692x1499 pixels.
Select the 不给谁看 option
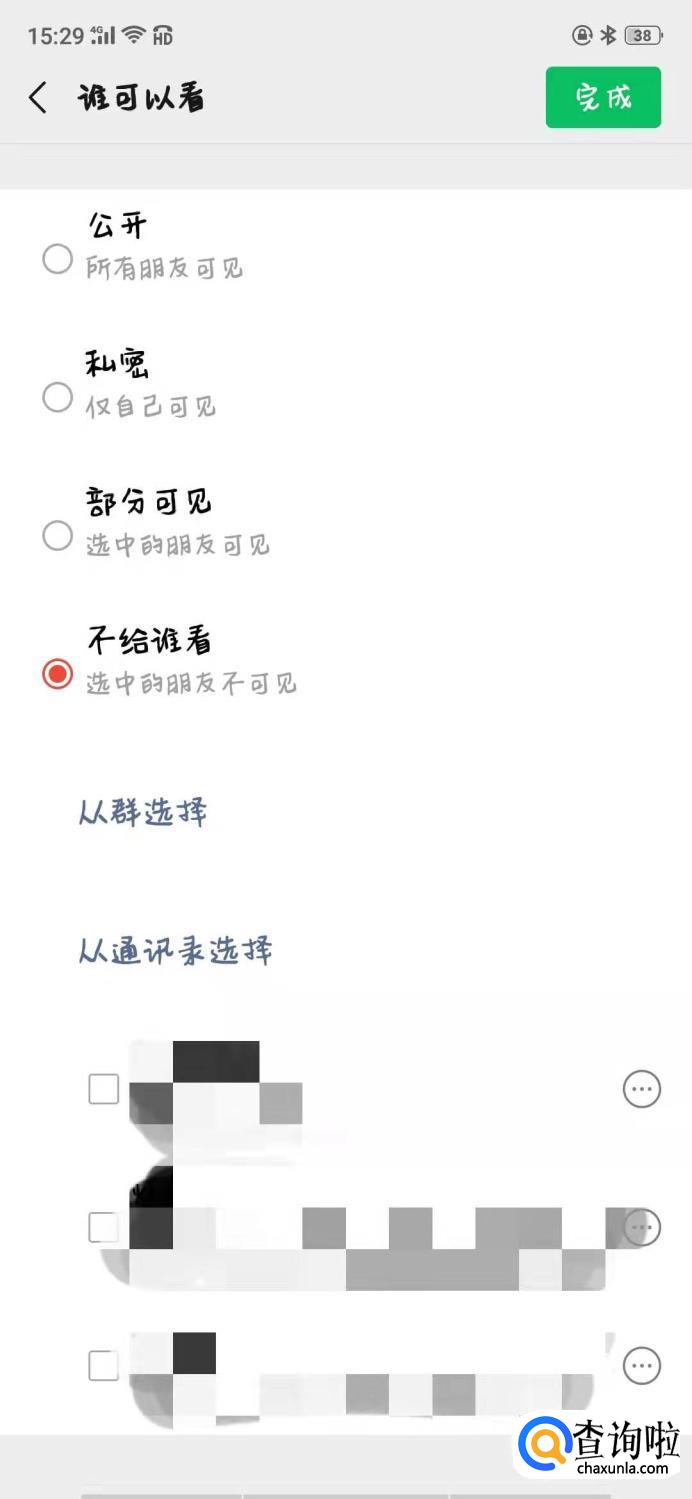(58, 674)
